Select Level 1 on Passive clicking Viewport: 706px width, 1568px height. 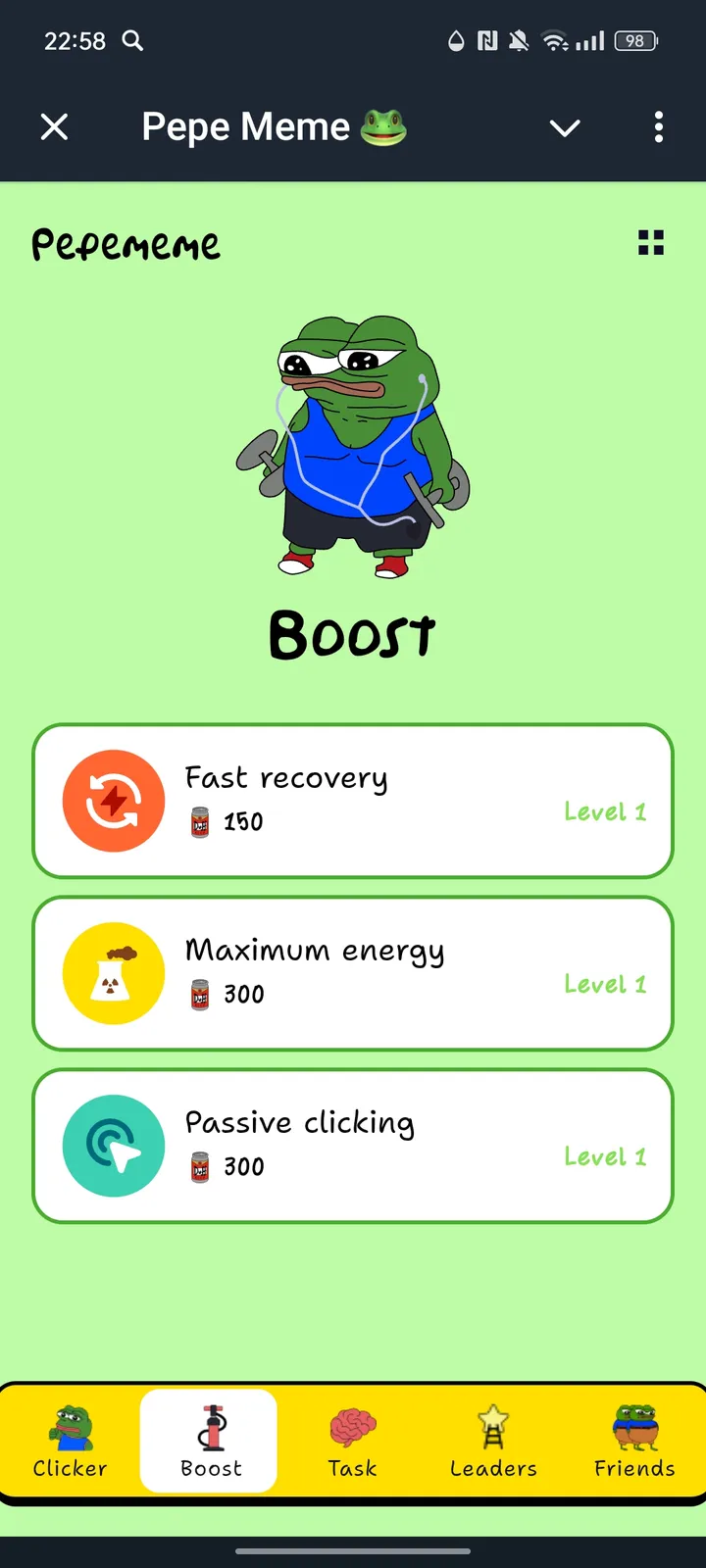coord(605,1156)
